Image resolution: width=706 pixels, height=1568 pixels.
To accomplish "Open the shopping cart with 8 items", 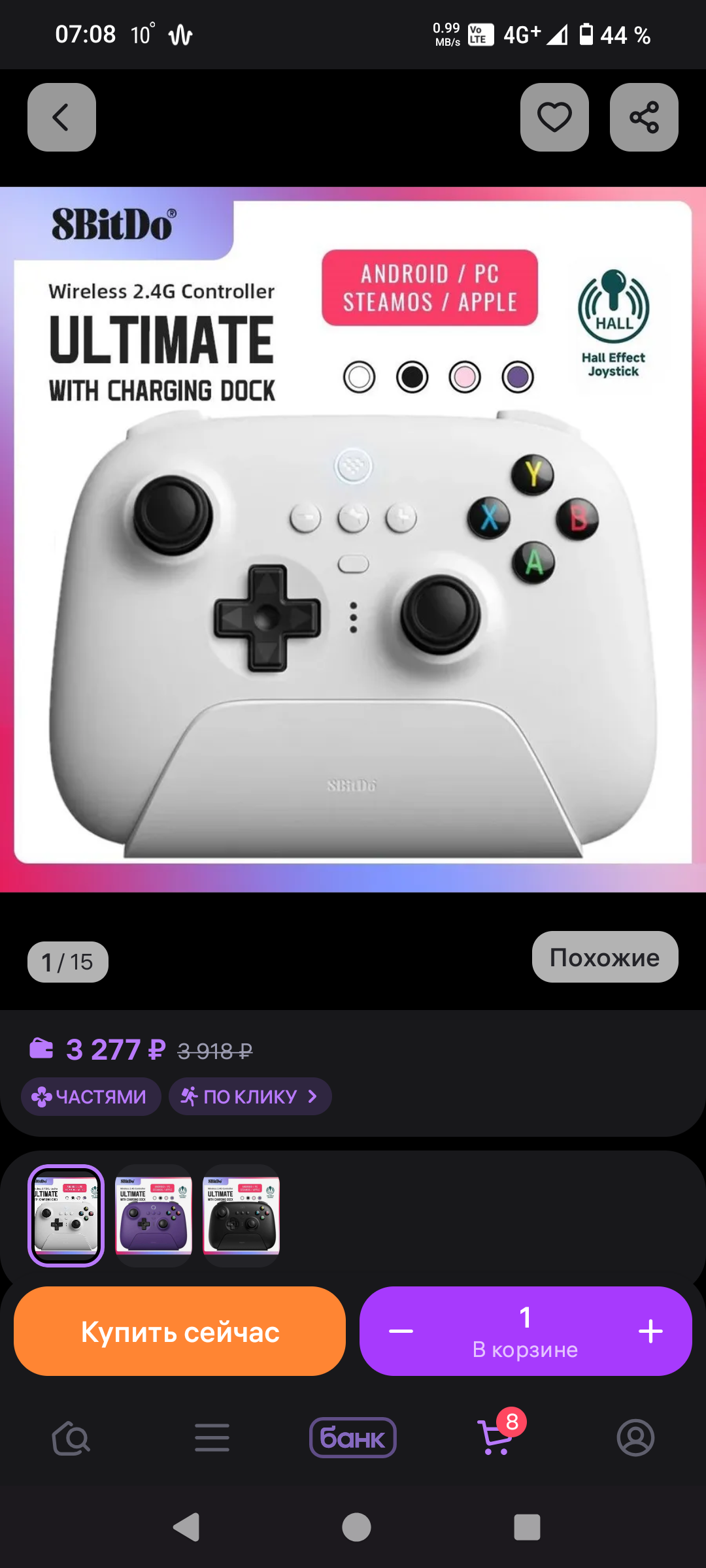I will 496,1439.
